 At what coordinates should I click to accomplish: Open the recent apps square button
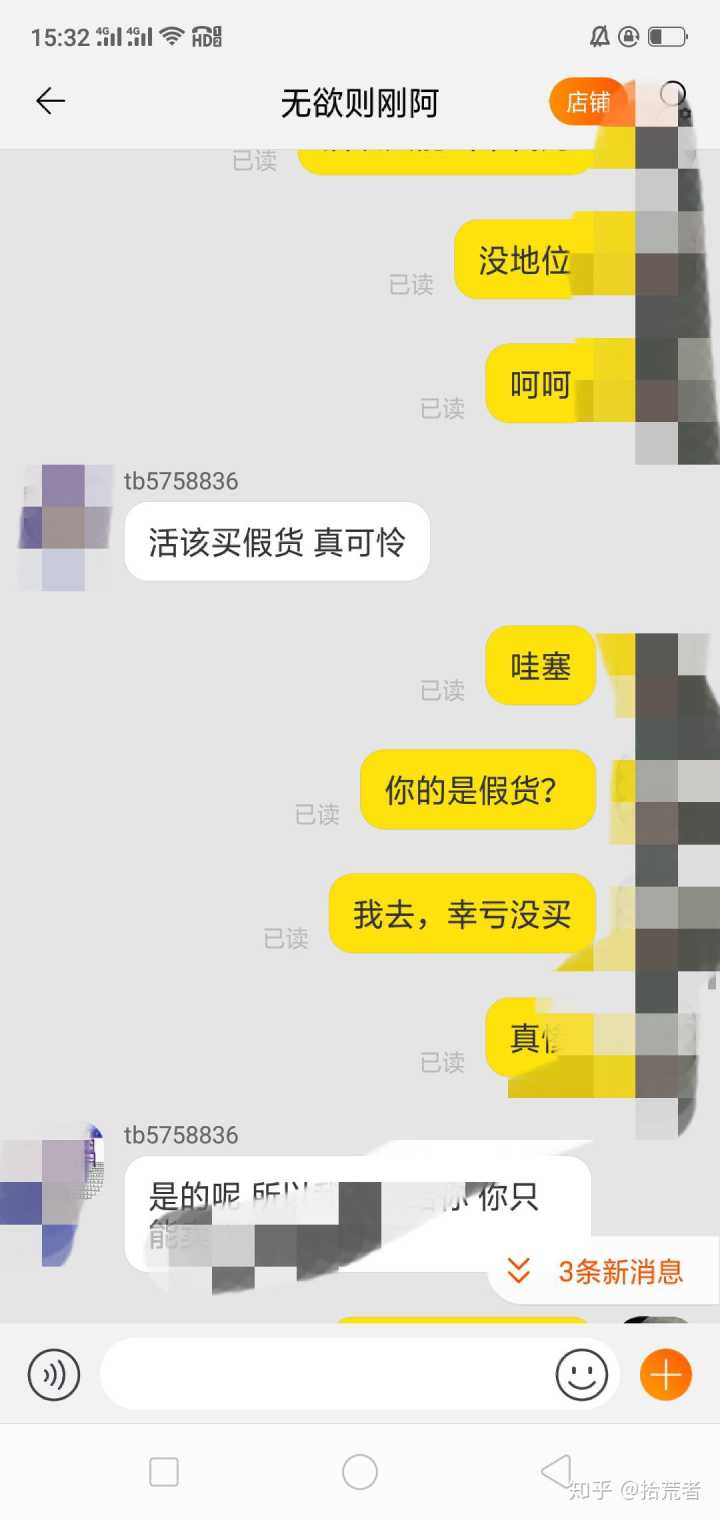click(x=164, y=1472)
